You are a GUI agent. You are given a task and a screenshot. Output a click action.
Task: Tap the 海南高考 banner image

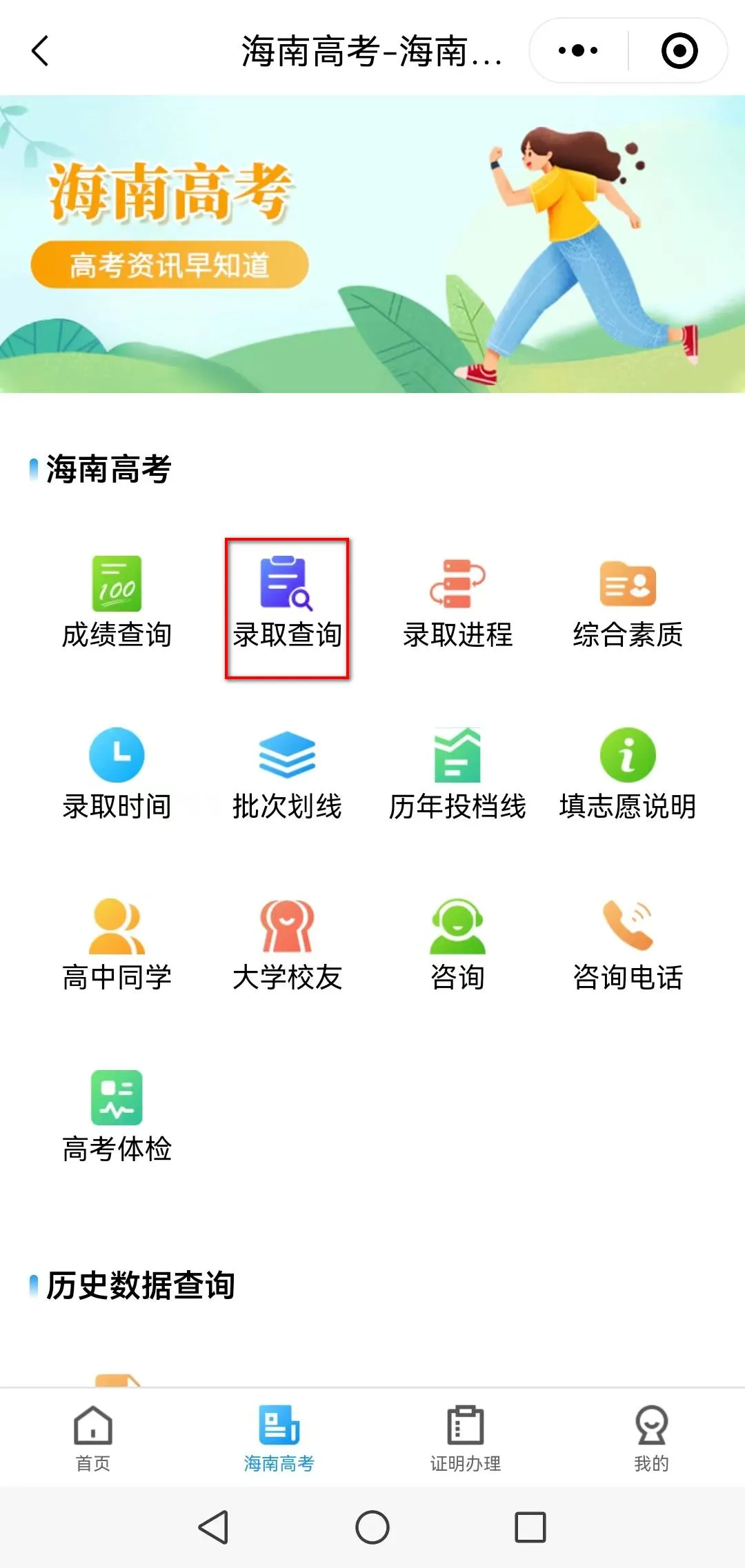[372, 245]
